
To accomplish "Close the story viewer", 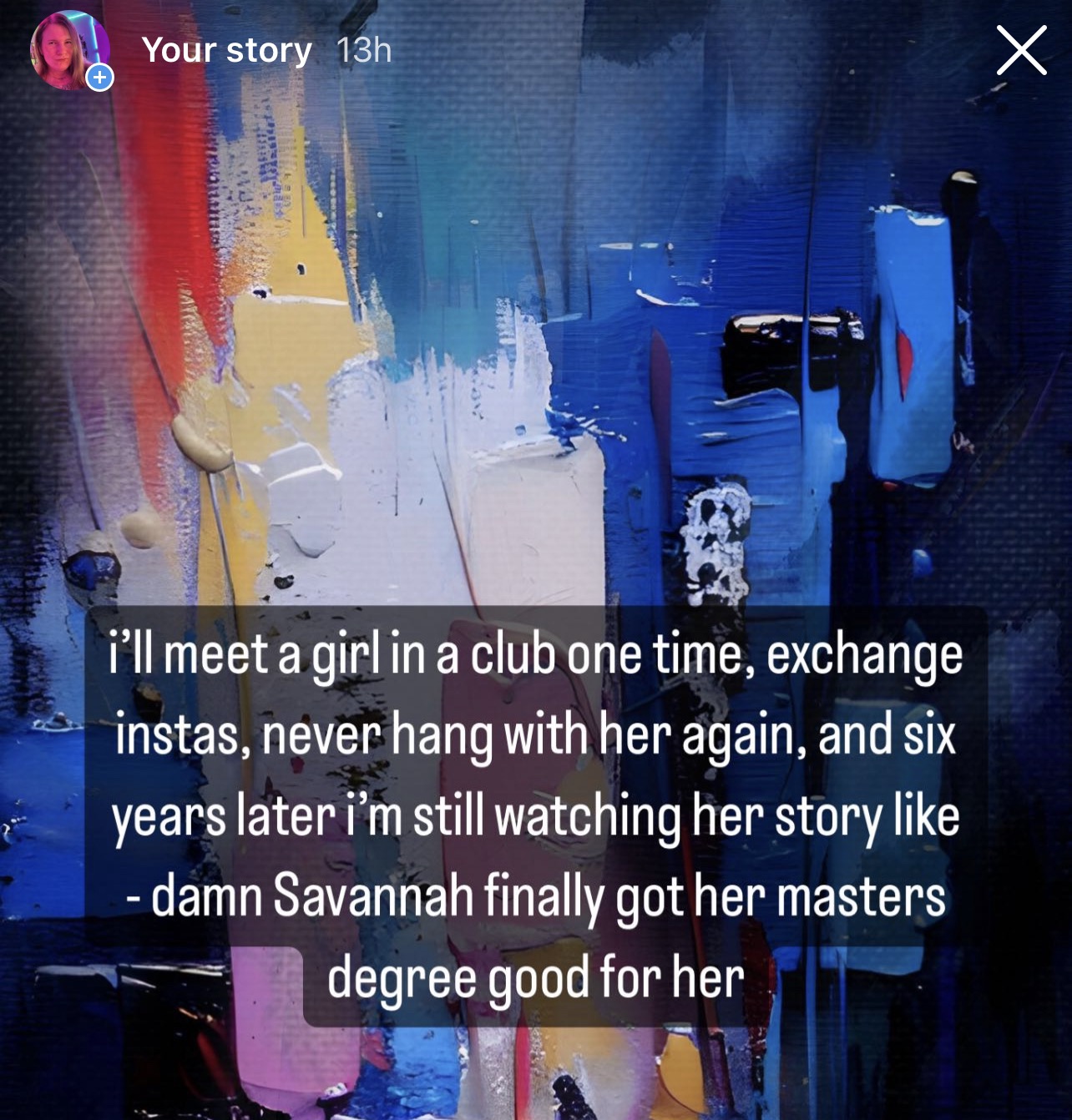I will pos(1021,51).
